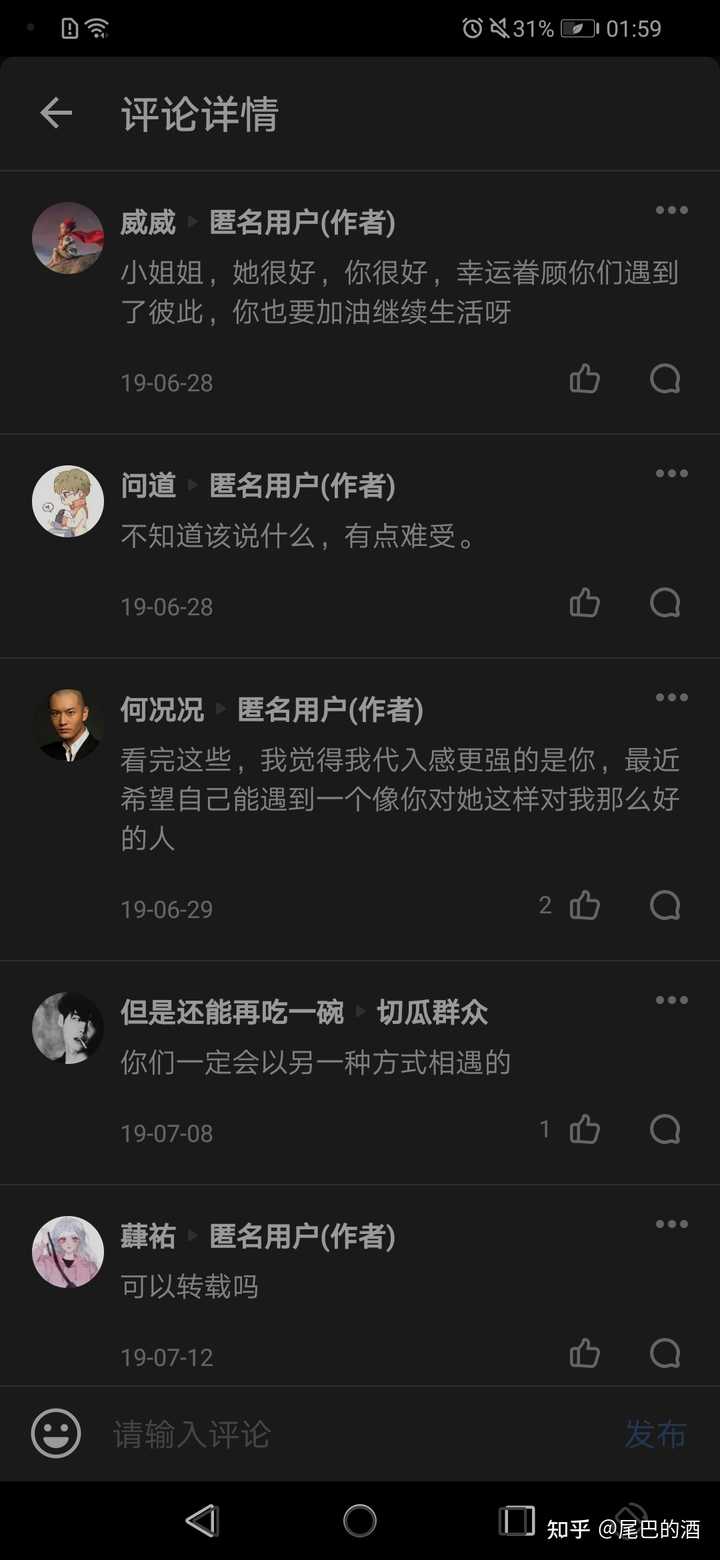This screenshot has width=720, height=1560.
Task: Go back from 评论详情
Action: 56,114
